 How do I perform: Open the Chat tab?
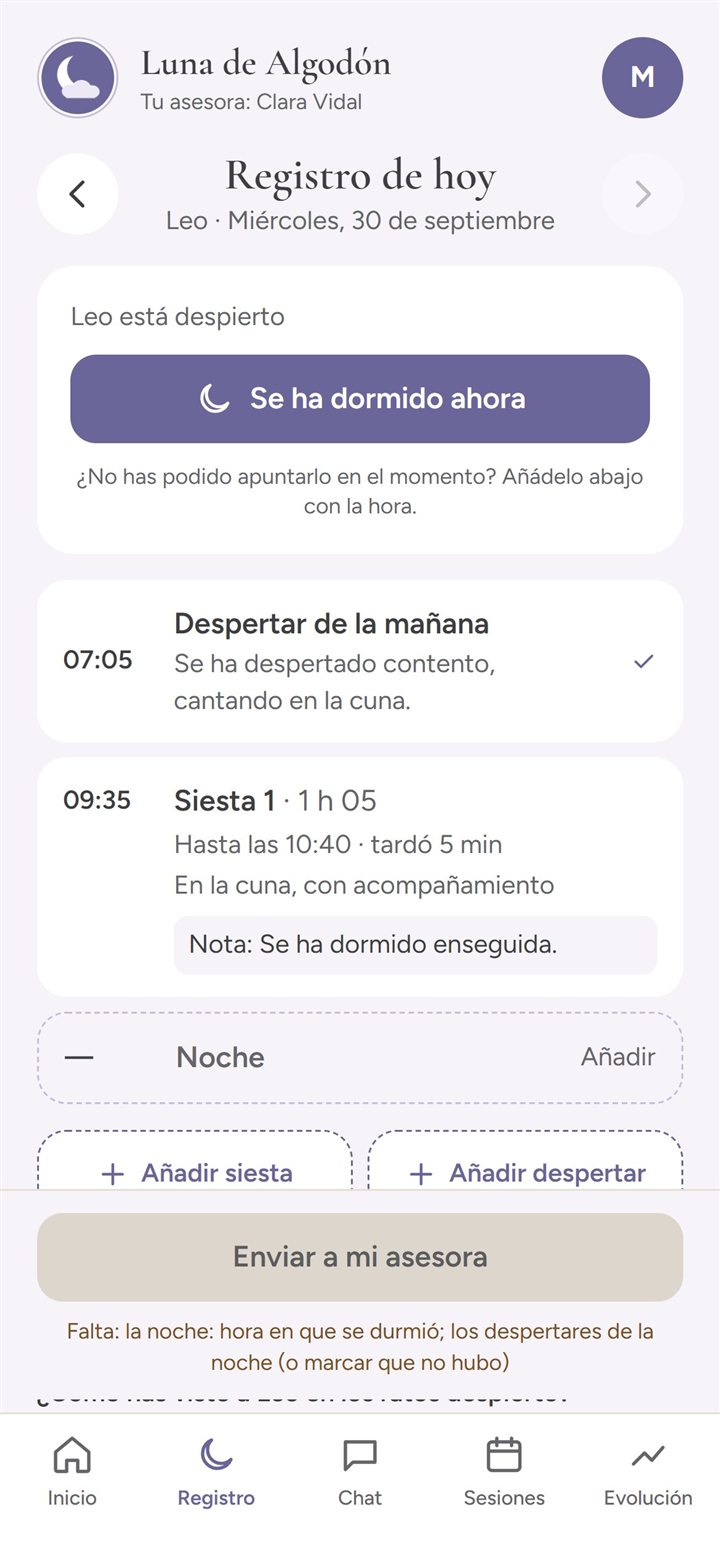point(360,1472)
